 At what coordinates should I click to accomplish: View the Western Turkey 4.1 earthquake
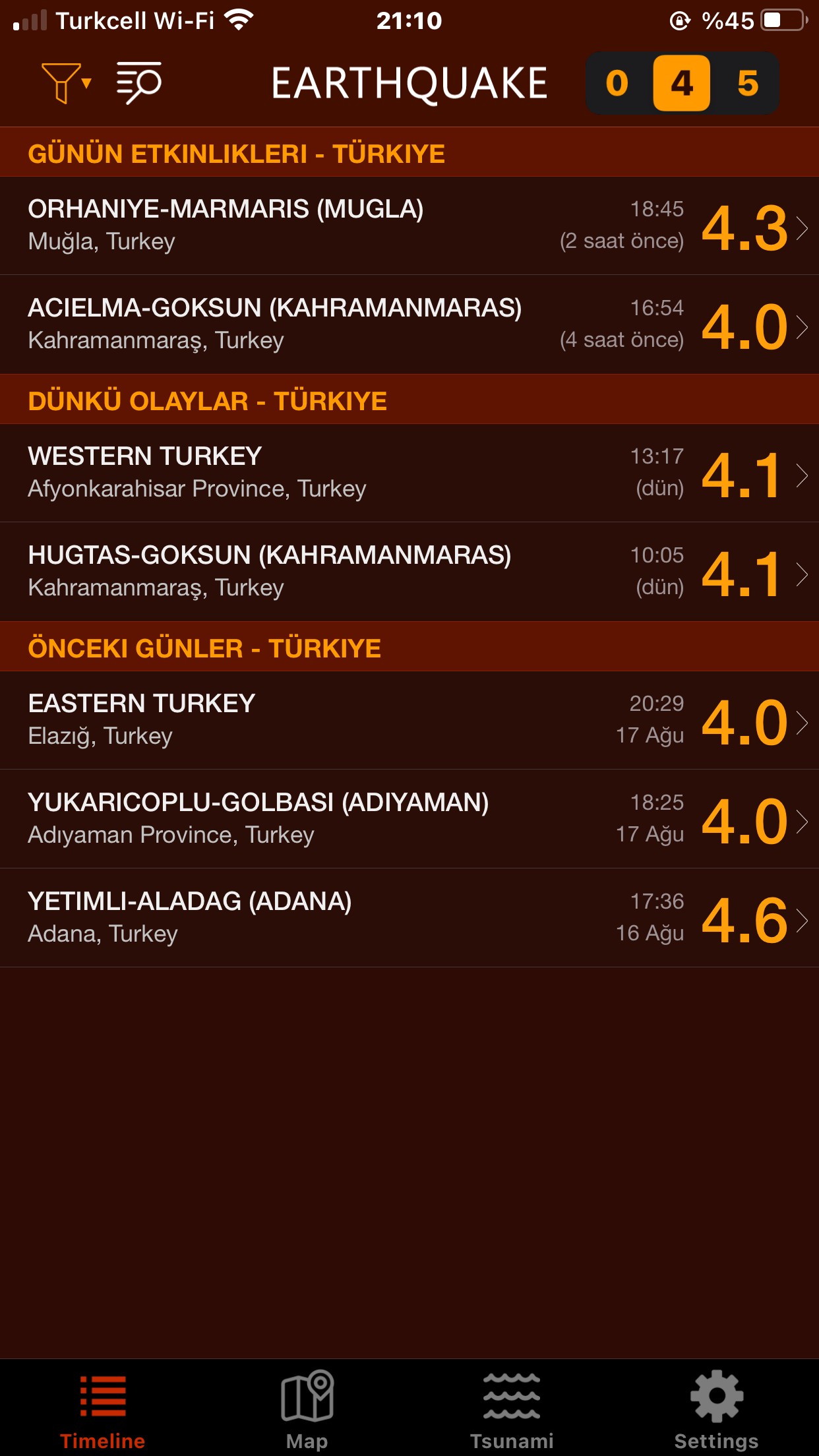click(409, 473)
